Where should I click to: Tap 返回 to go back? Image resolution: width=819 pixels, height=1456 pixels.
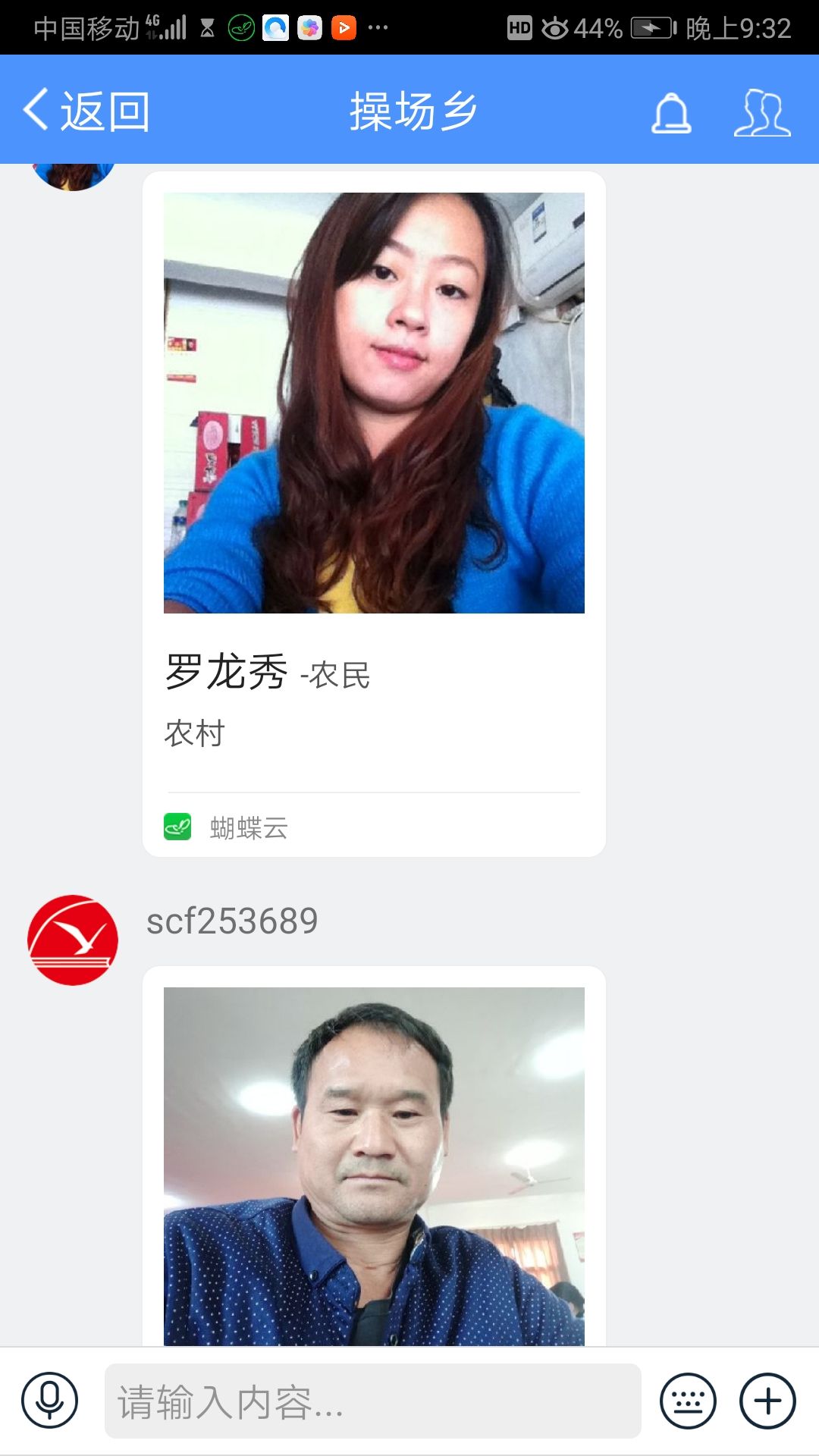[86, 111]
